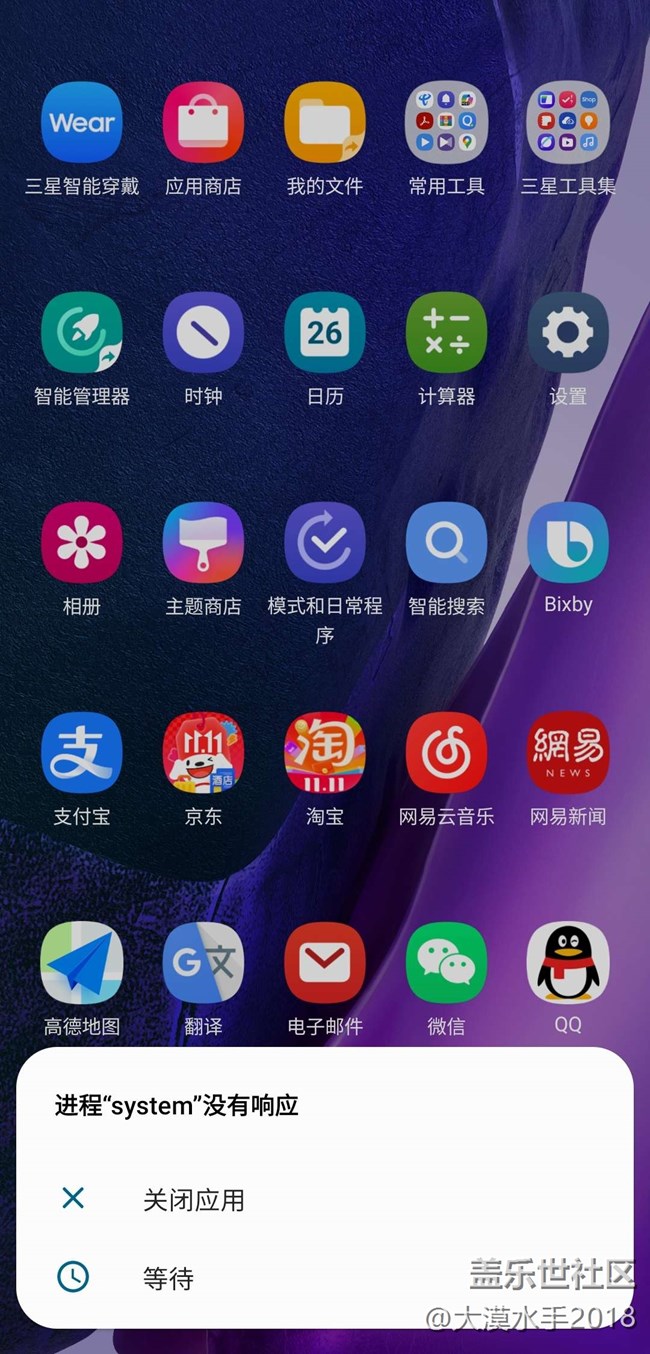Choose 等待 to wait for system

(x=168, y=1278)
